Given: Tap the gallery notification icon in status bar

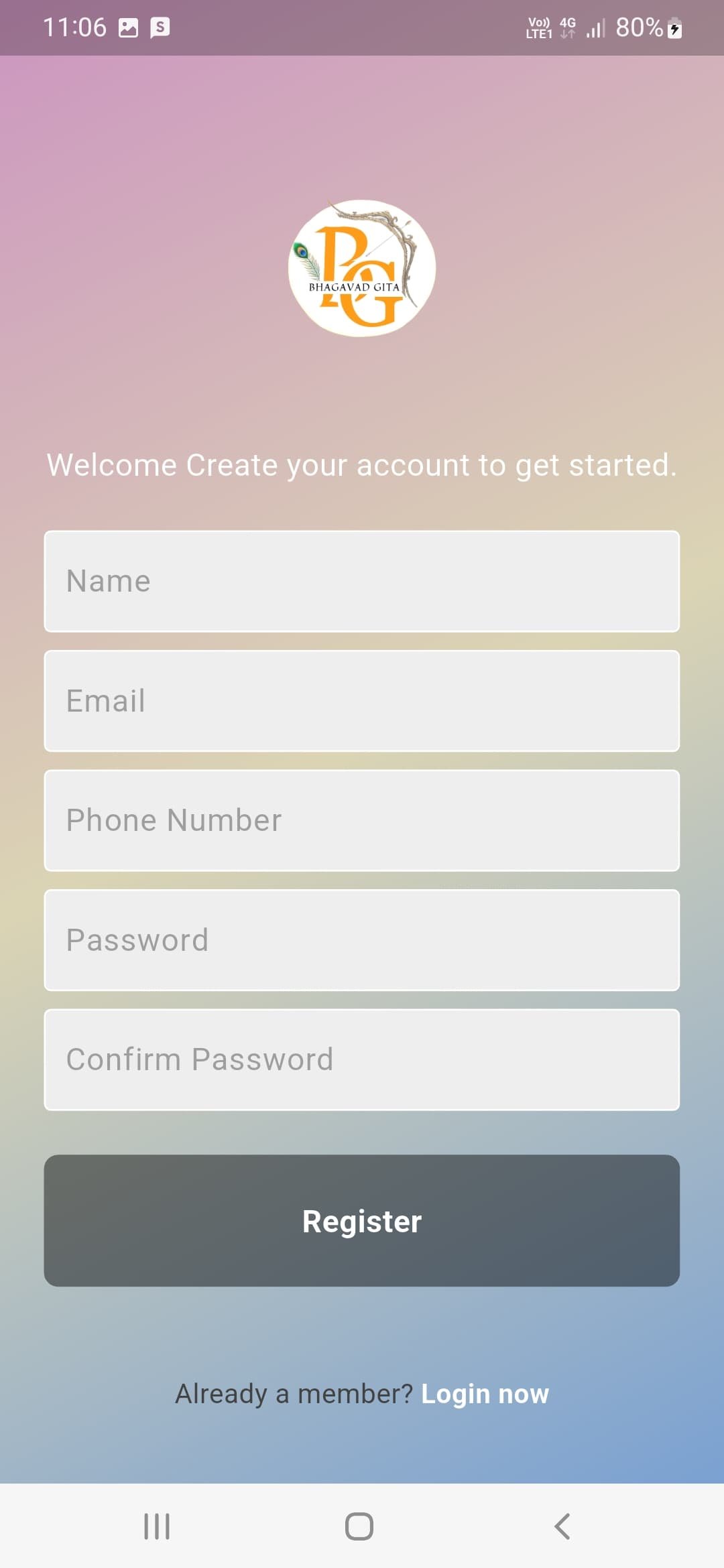Looking at the screenshot, I should pos(129,27).
